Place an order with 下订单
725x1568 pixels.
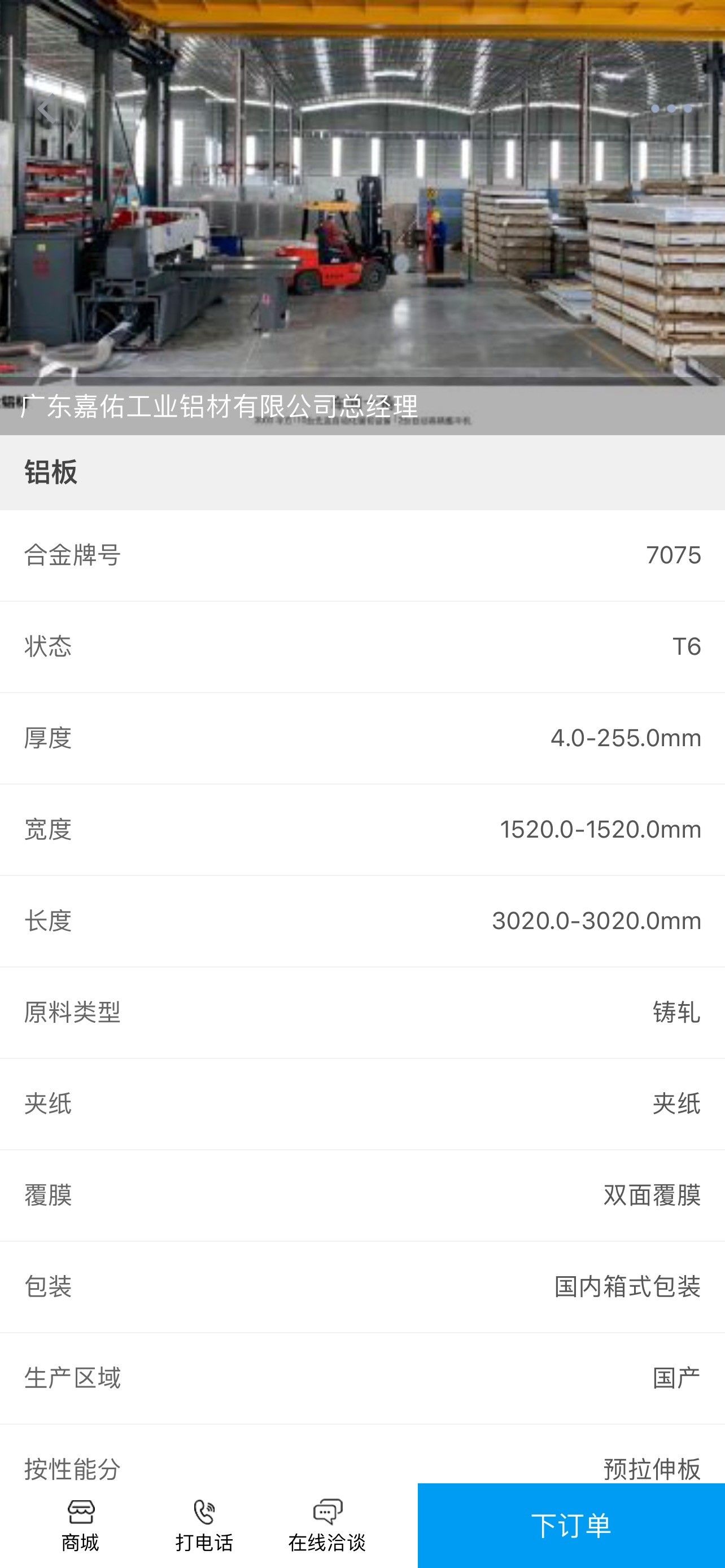pos(571,1526)
